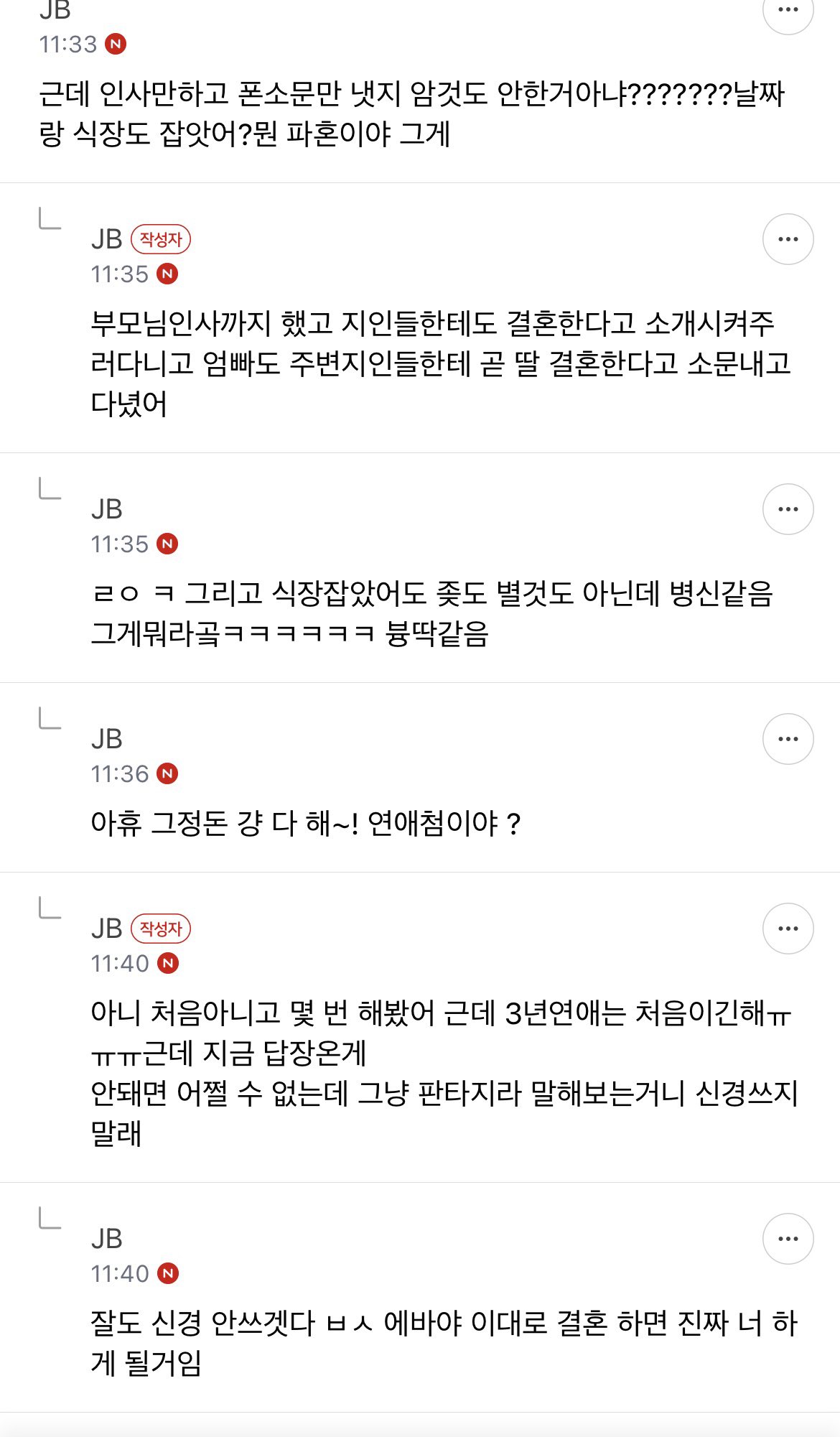Open the three-dot menu on the 11:36 comment
Viewport: 840px width, 1437px height.
(x=790, y=738)
